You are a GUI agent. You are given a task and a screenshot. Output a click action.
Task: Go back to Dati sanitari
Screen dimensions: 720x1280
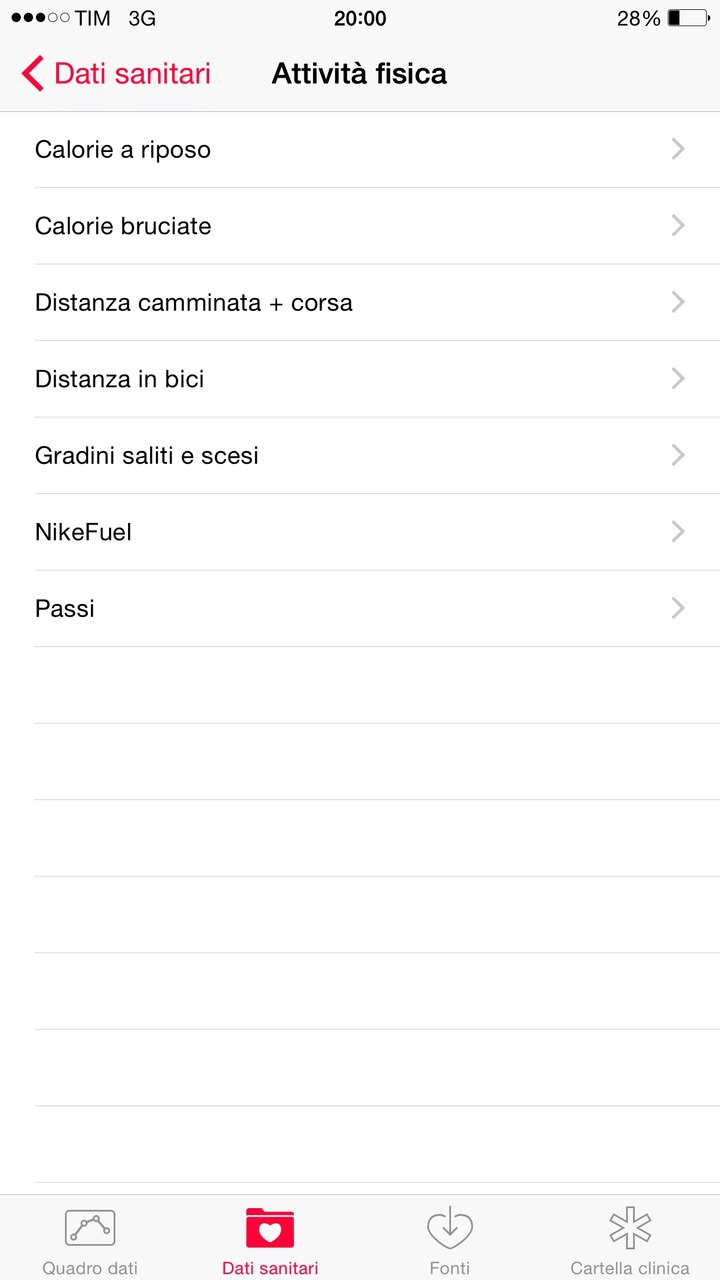[x=116, y=74]
